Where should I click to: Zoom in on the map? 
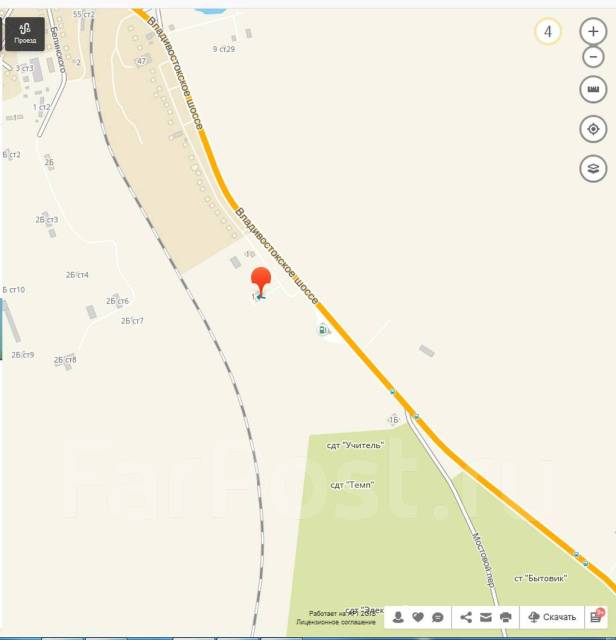[x=593, y=32]
